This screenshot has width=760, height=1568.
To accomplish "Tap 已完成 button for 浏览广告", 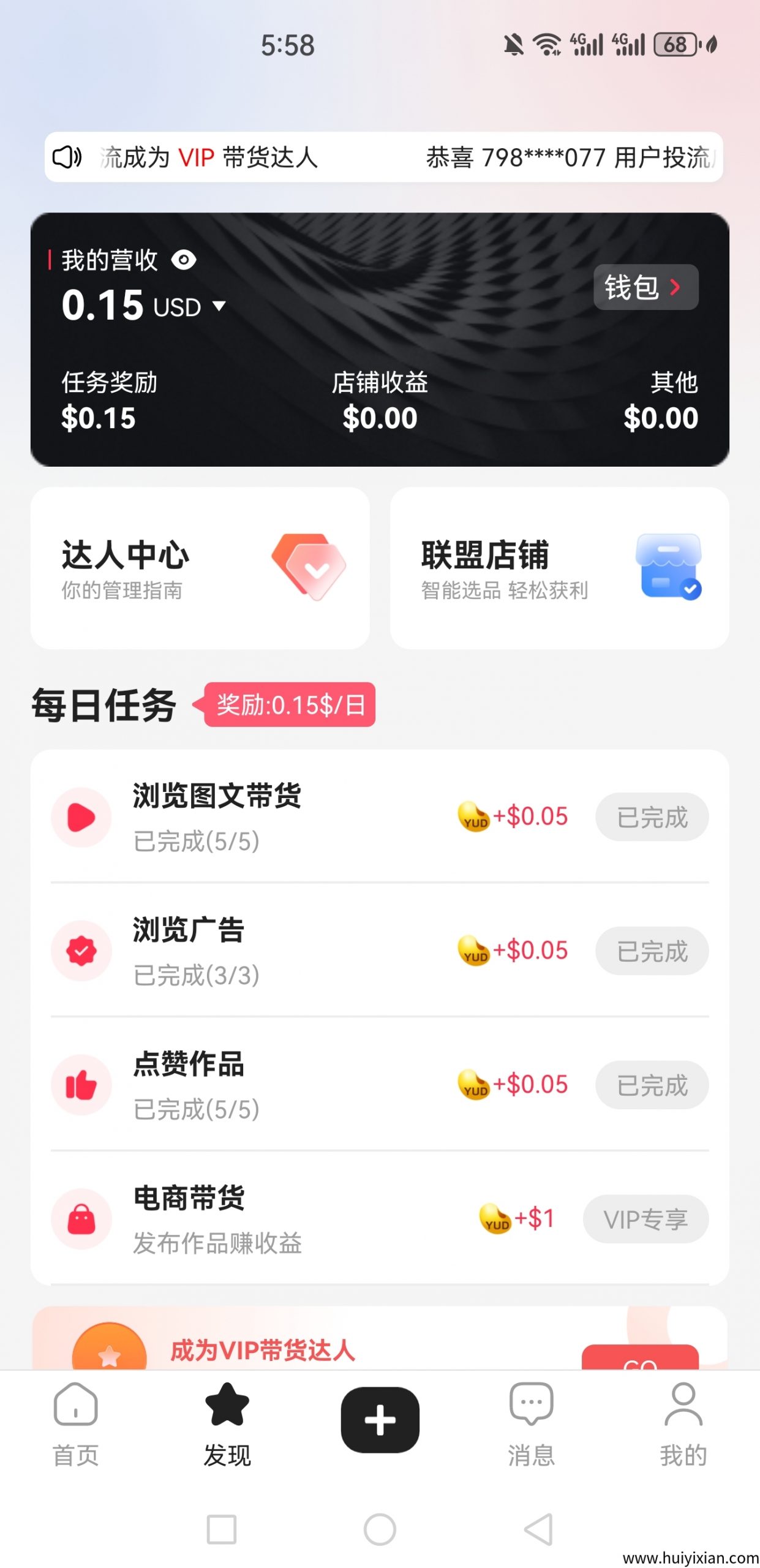I will (652, 951).
